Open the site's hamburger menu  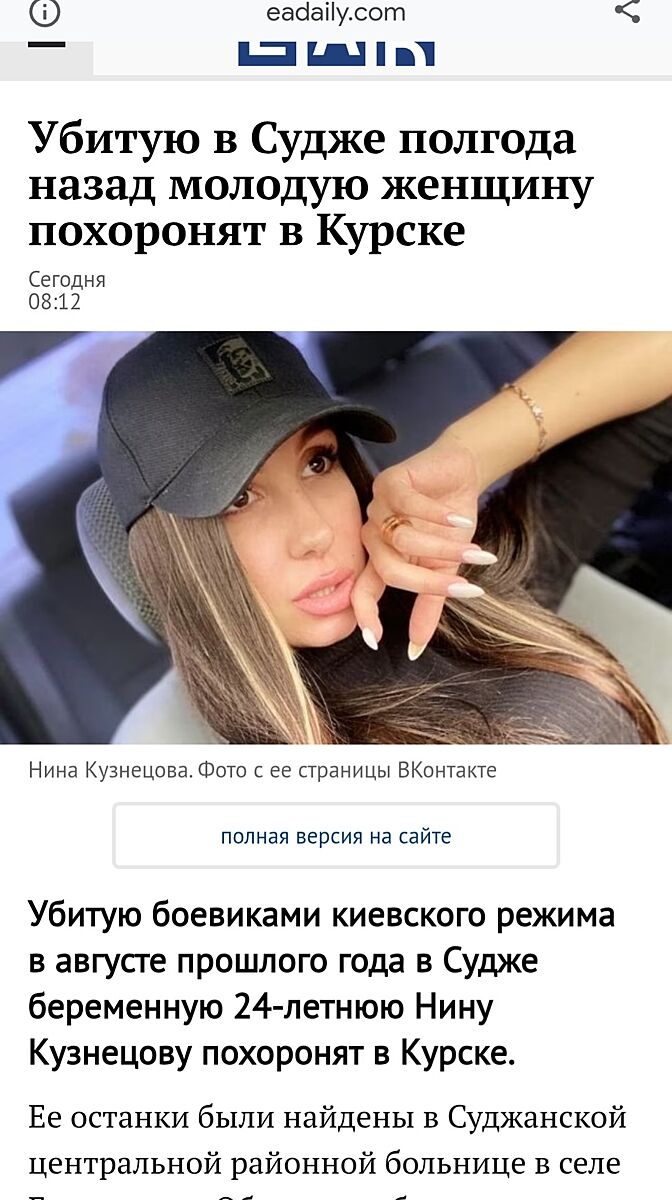[46, 45]
